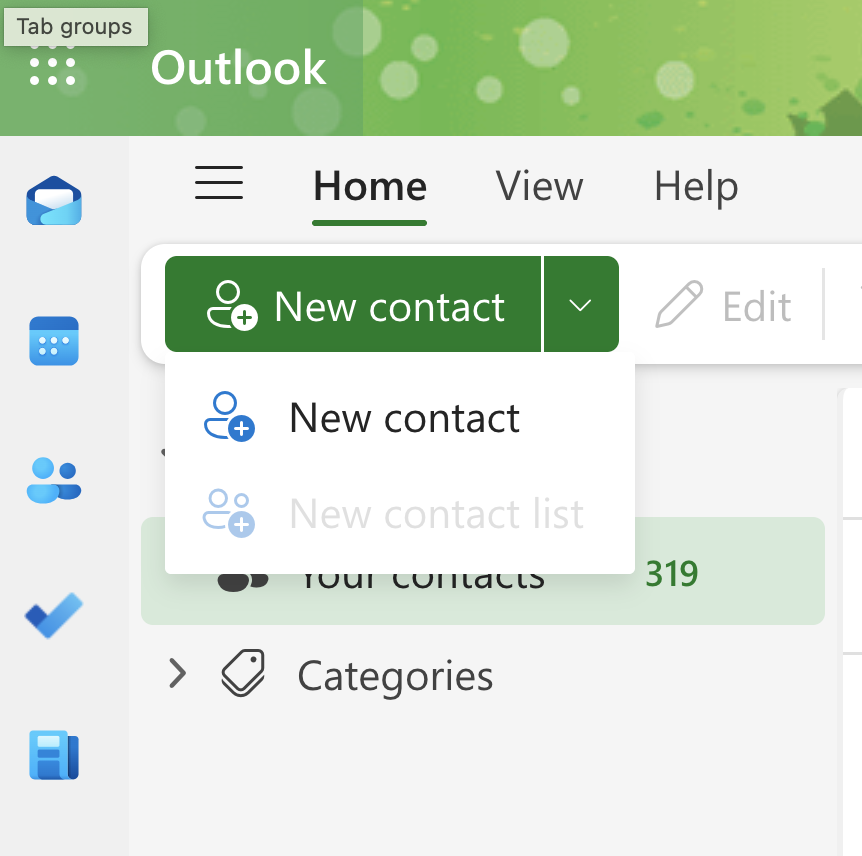862x856 pixels.
Task: Select the Home tab
Action: point(370,186)
